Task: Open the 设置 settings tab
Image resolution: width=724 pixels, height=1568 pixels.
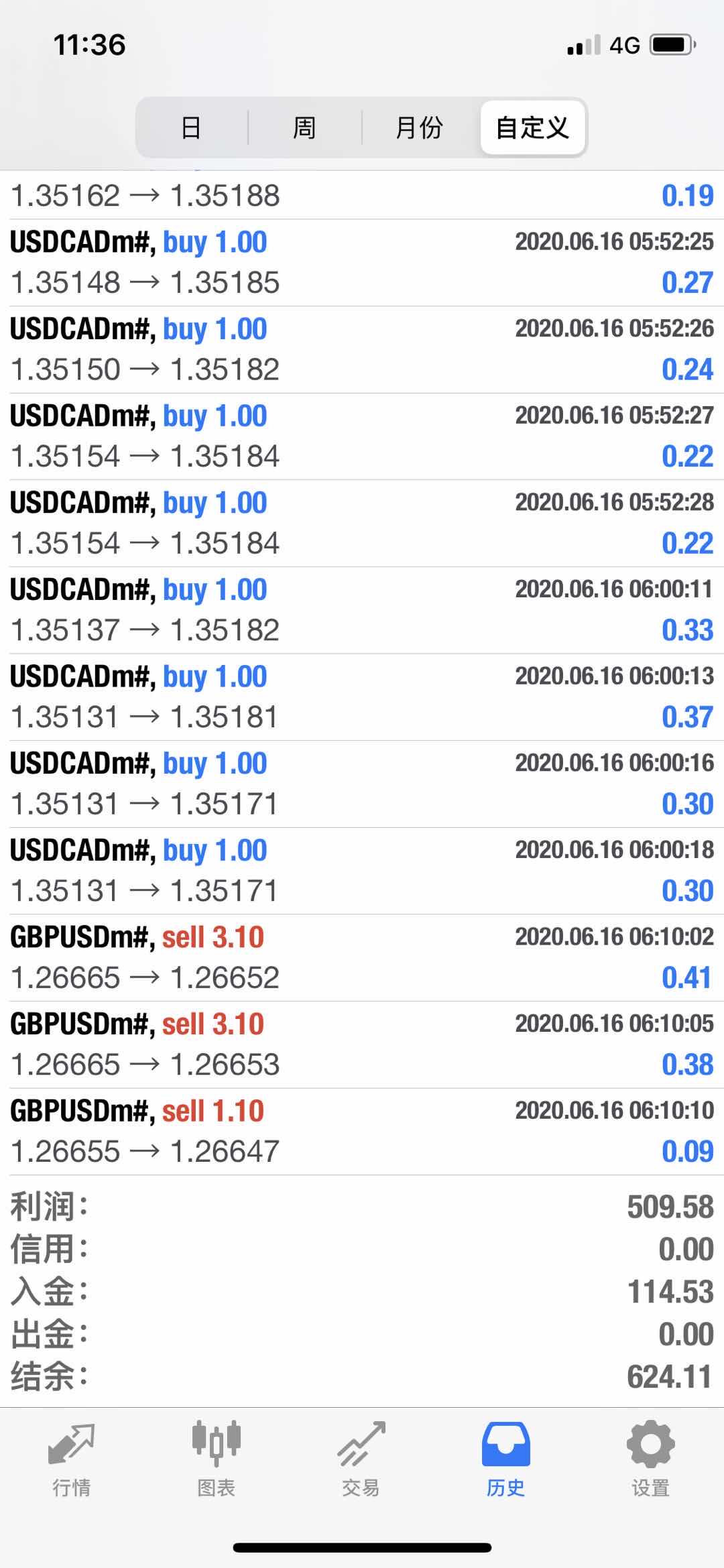Action: click(x=651, y=1459)
